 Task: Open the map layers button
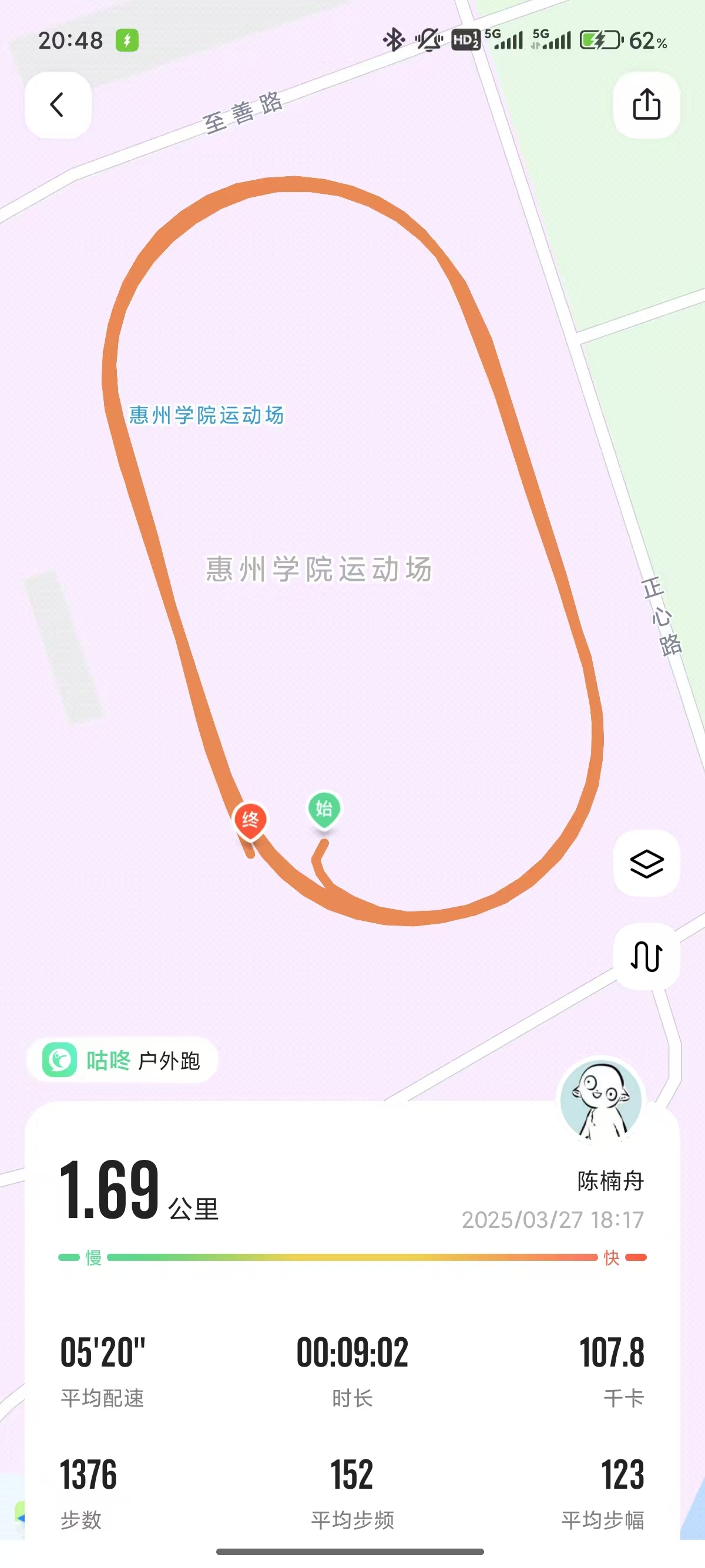[x=647, y=863]
